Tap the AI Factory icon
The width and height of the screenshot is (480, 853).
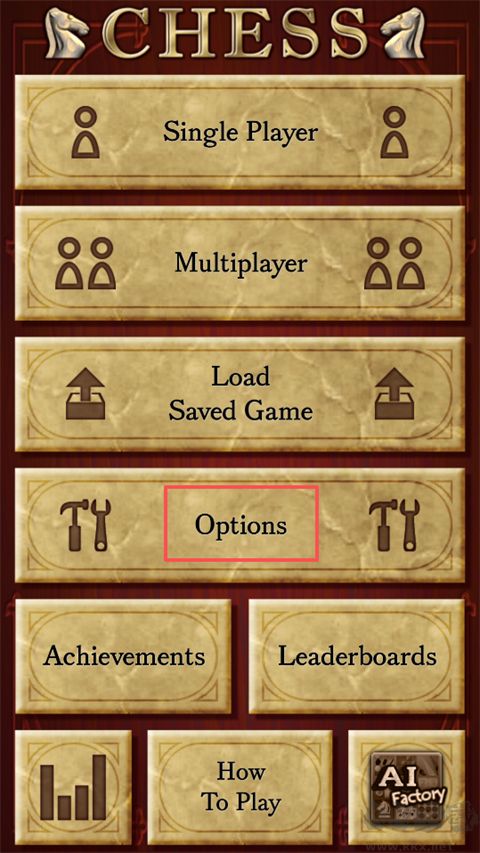point(407,787)
